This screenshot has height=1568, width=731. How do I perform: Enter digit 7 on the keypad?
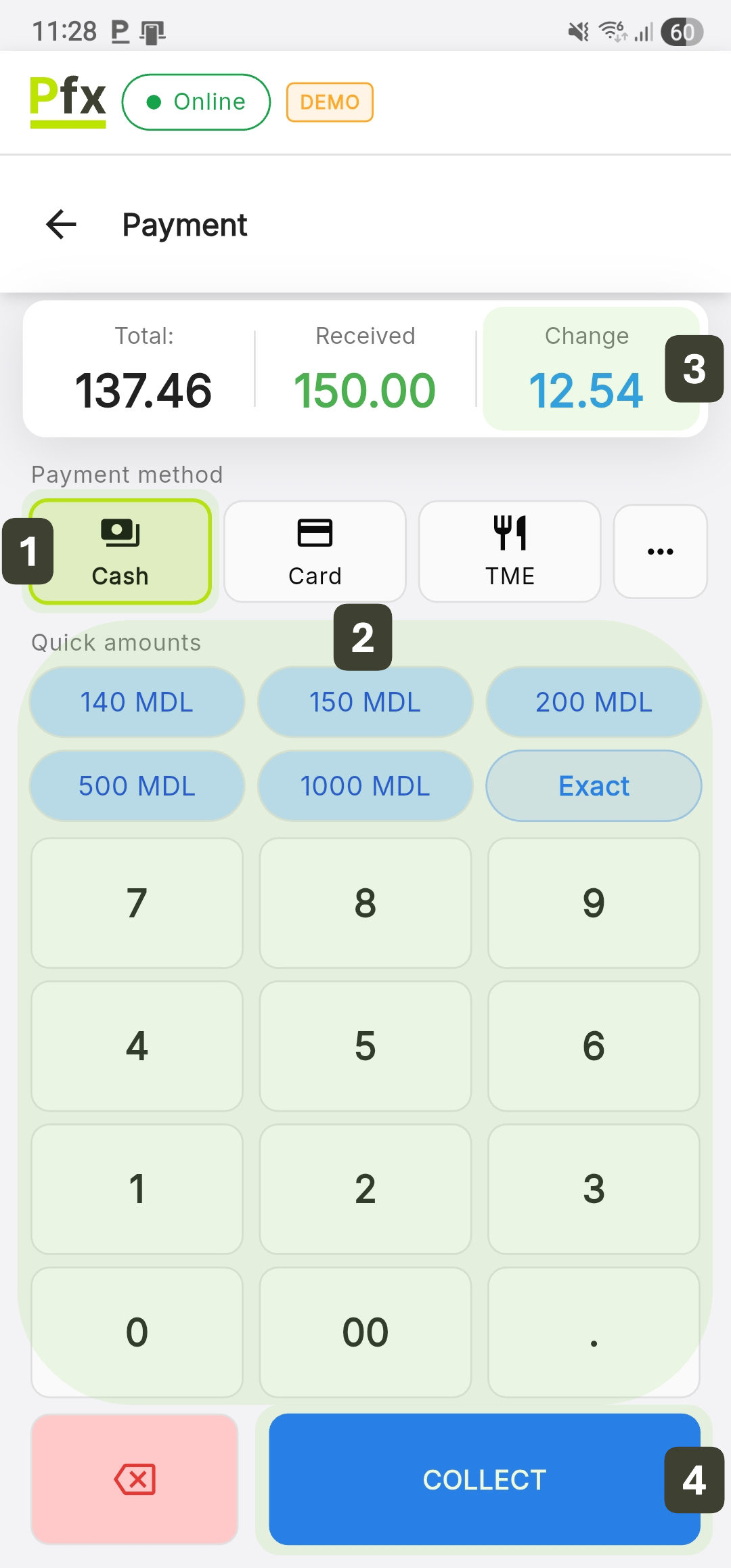(x=137, y=903)
